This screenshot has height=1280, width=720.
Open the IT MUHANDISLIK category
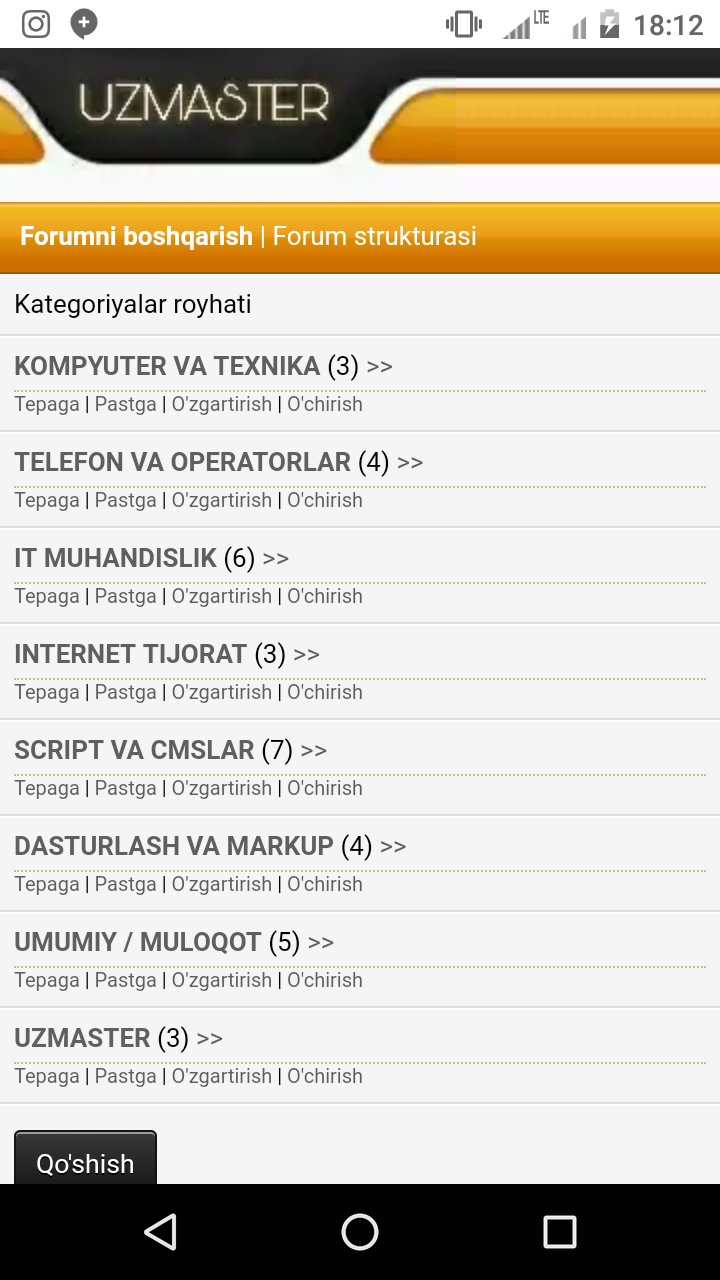point(115,558)
